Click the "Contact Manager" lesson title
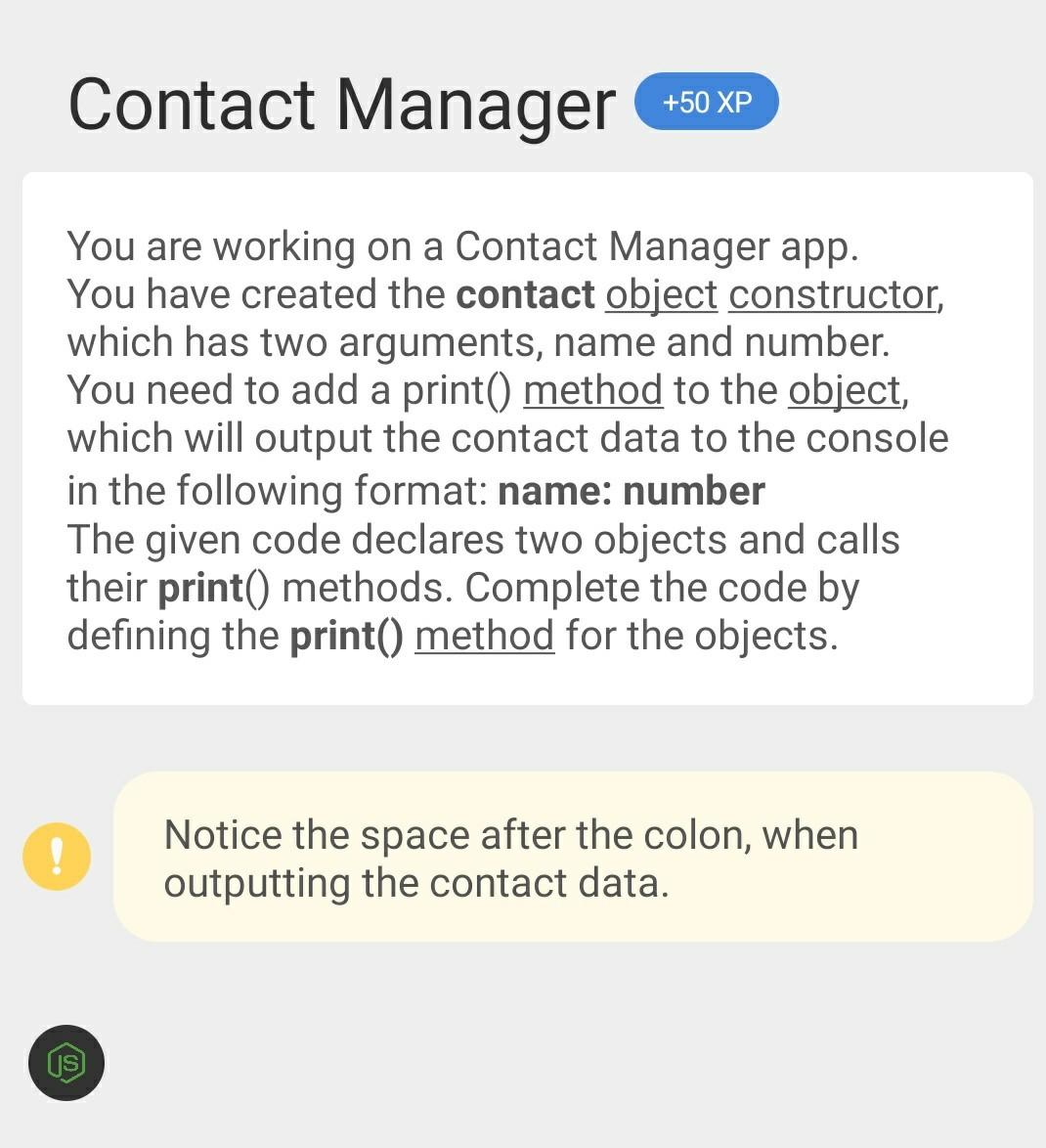The width and height of the screenshot is (1046, 1148). tap(341, 103)
